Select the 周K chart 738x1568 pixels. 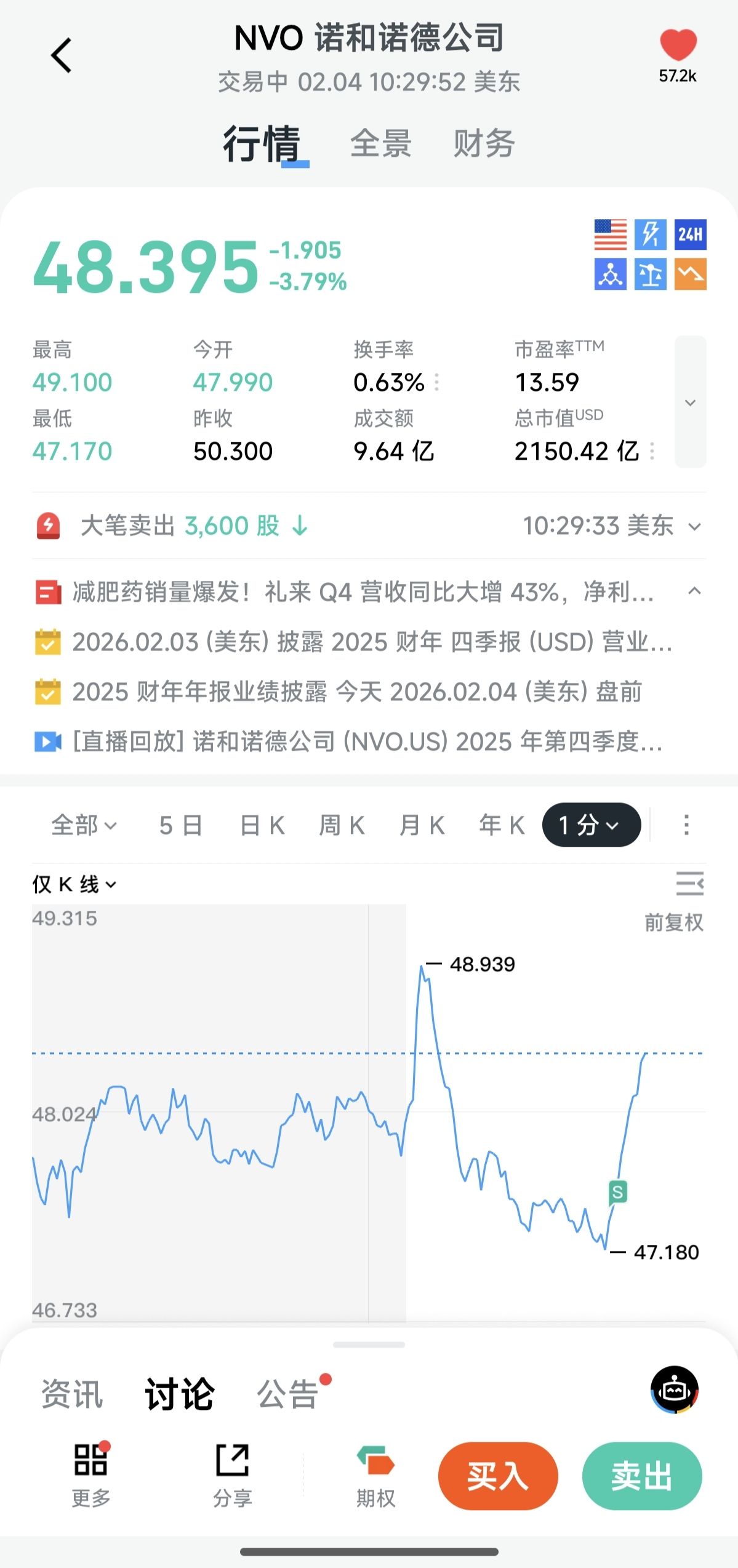[342, 825]
